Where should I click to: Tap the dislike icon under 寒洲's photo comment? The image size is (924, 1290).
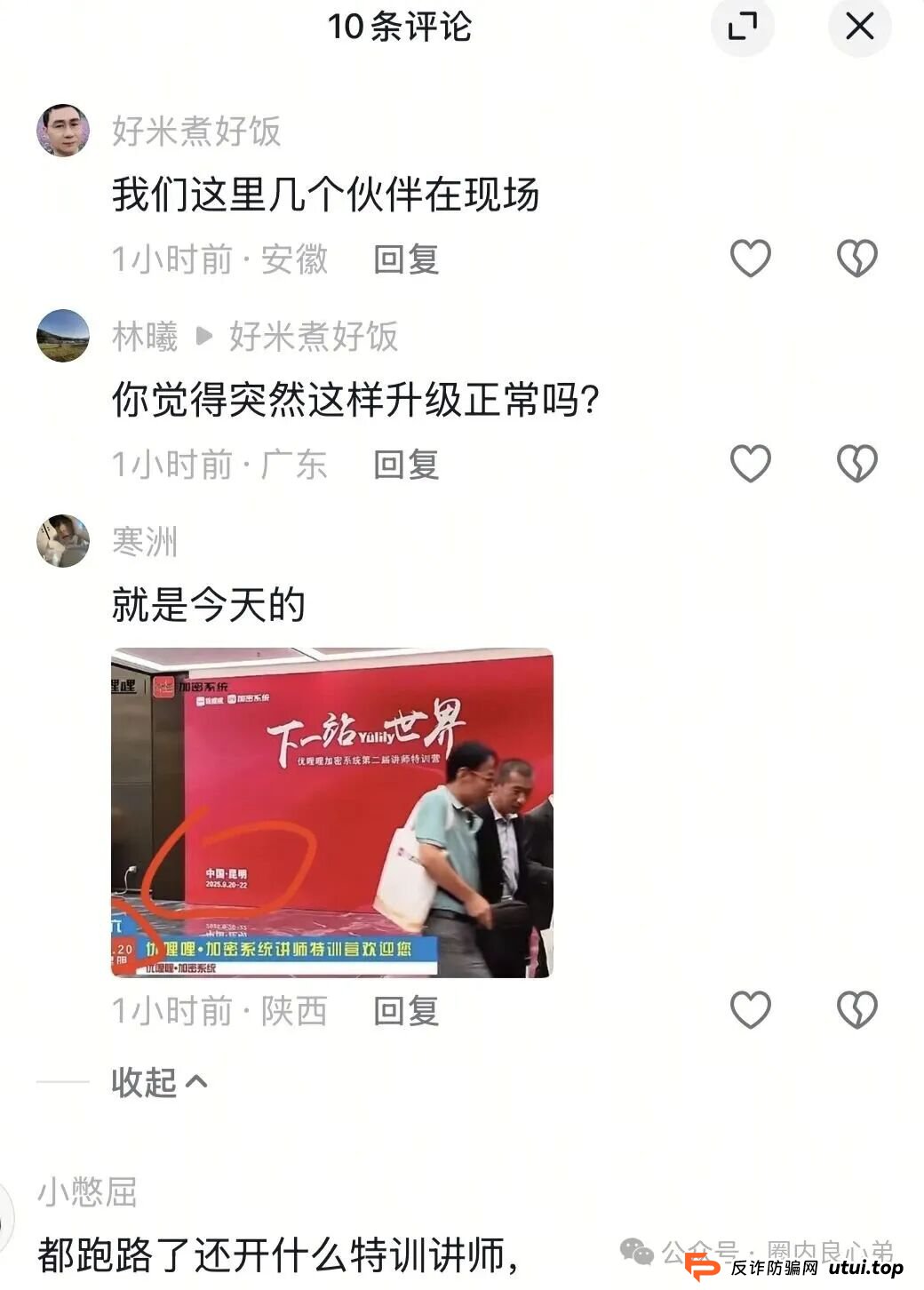point(856,1008)
